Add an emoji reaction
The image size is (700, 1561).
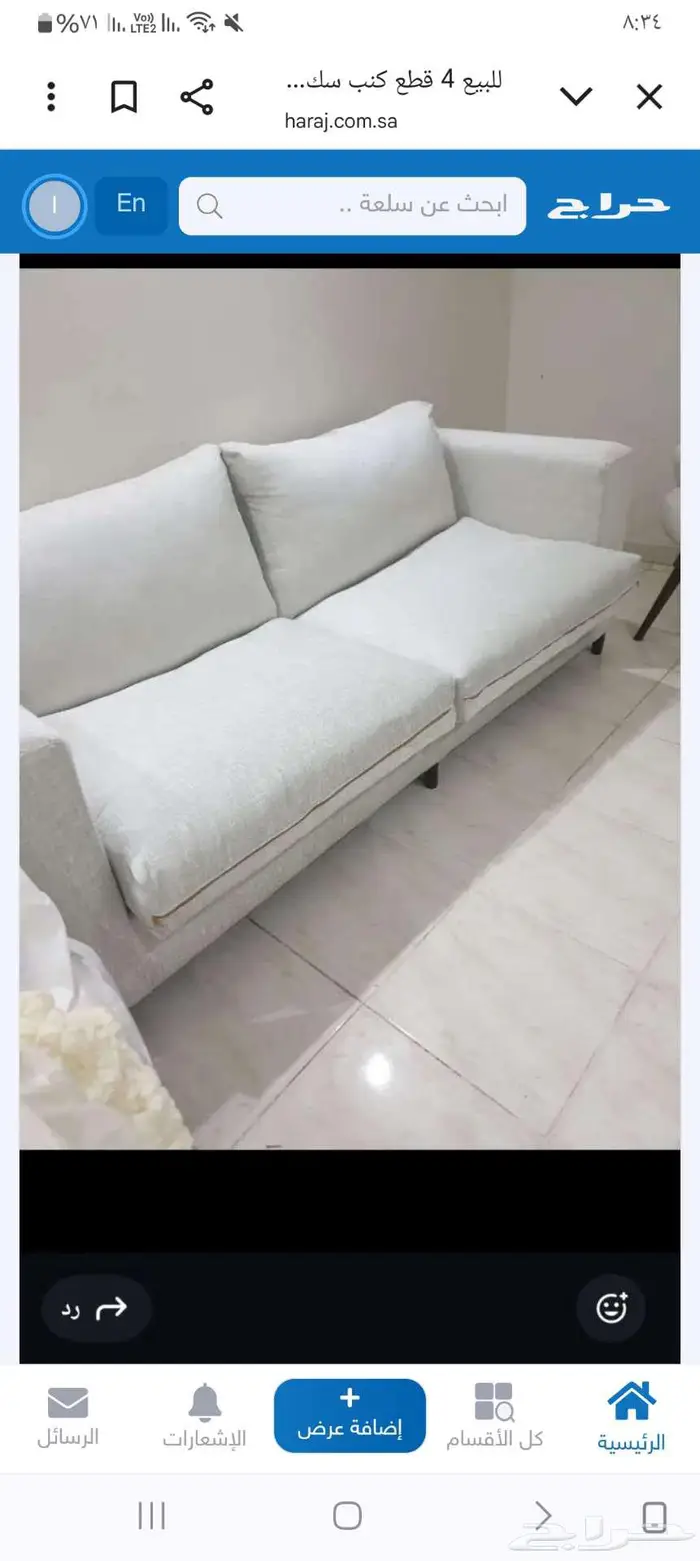click(611, 1308)
